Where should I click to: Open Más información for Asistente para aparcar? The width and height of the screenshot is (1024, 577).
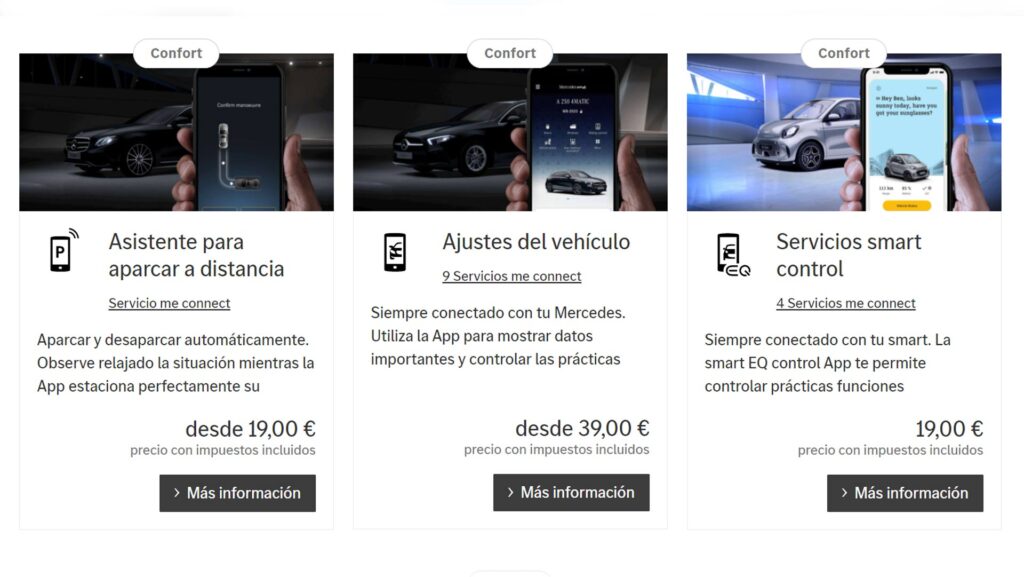[237, 493]
